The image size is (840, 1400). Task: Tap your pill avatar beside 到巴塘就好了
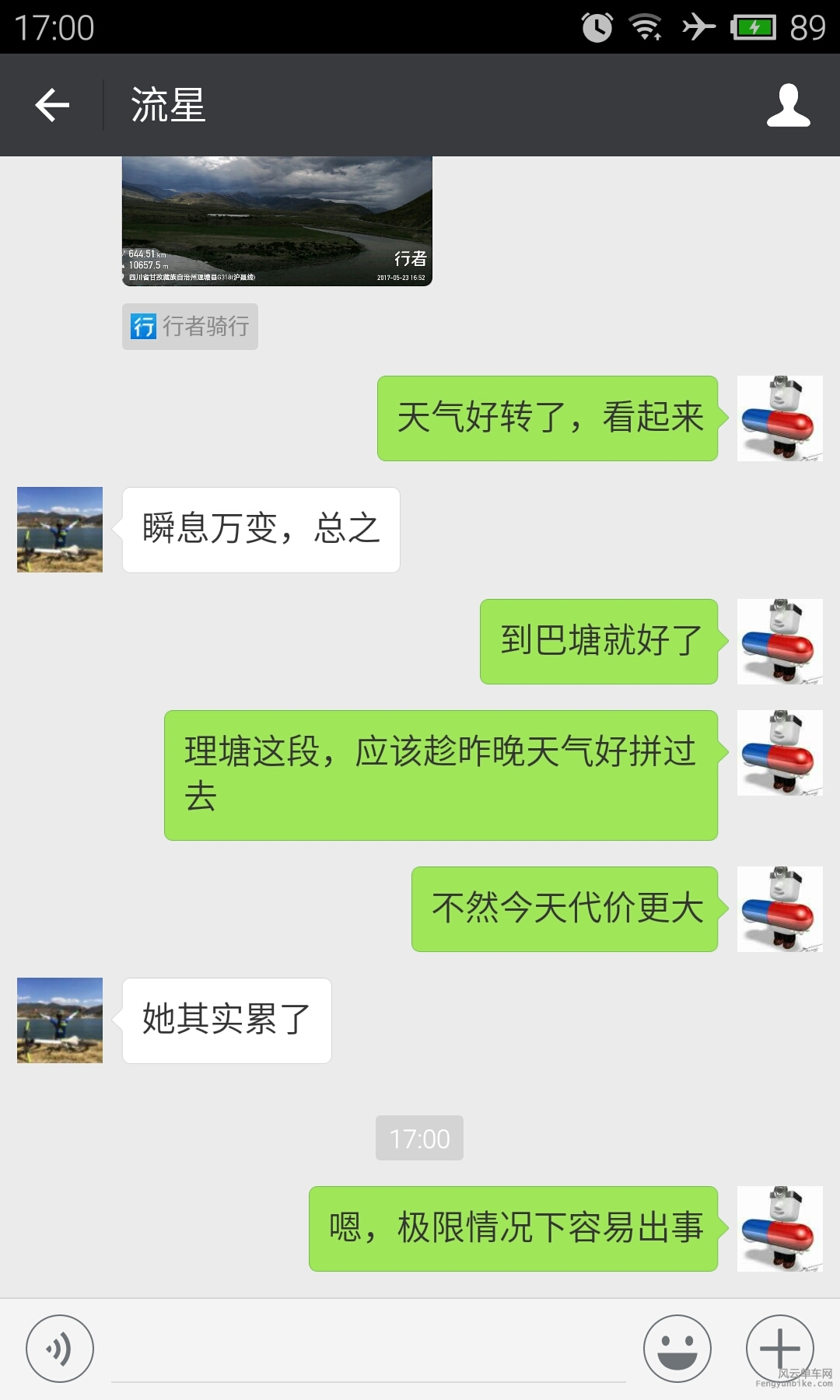pyautogui.click(x=779, y=642)
